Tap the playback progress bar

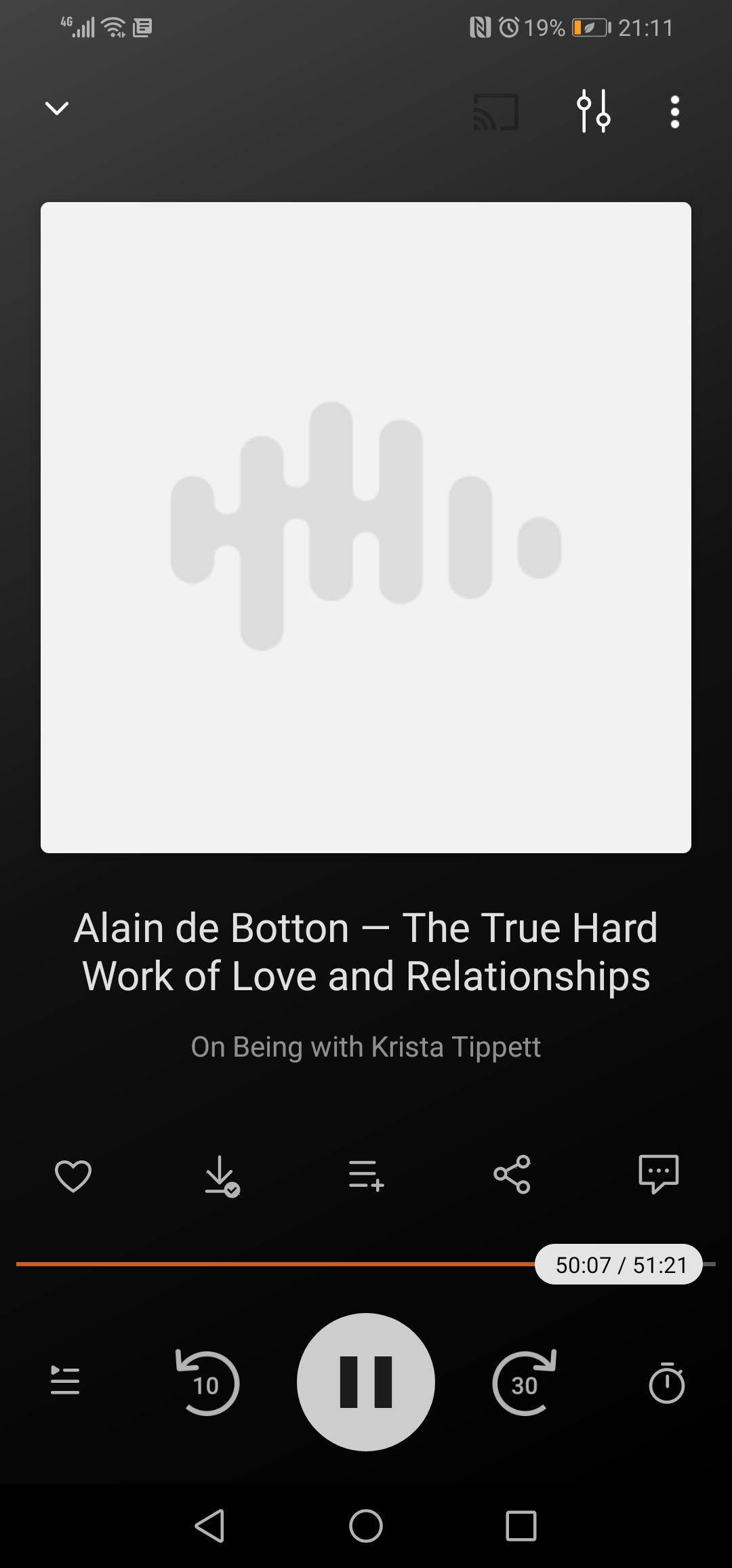(271, 1264)
